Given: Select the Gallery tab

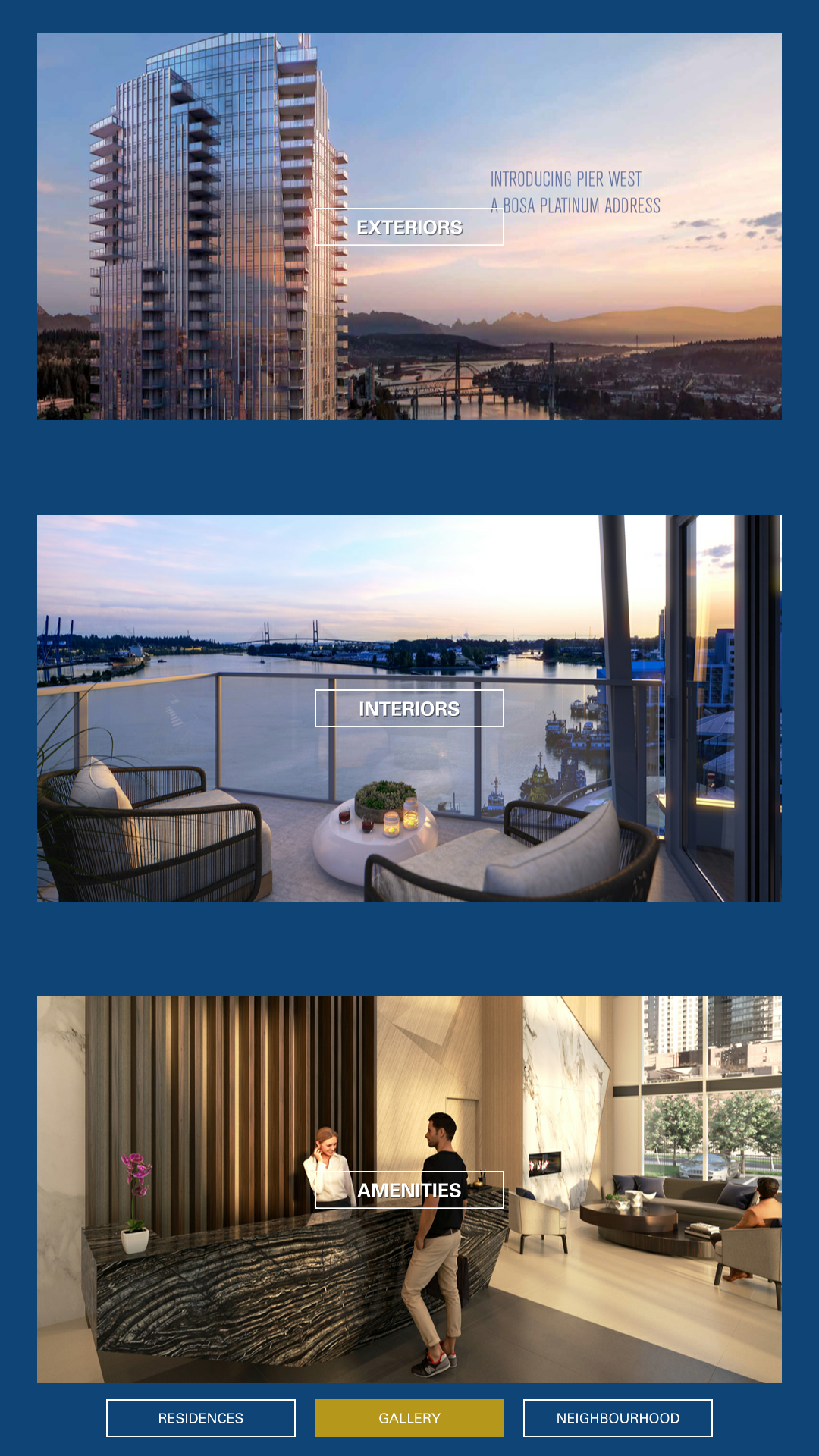Looking at the screenshot, I should [x=409, y=1418].
